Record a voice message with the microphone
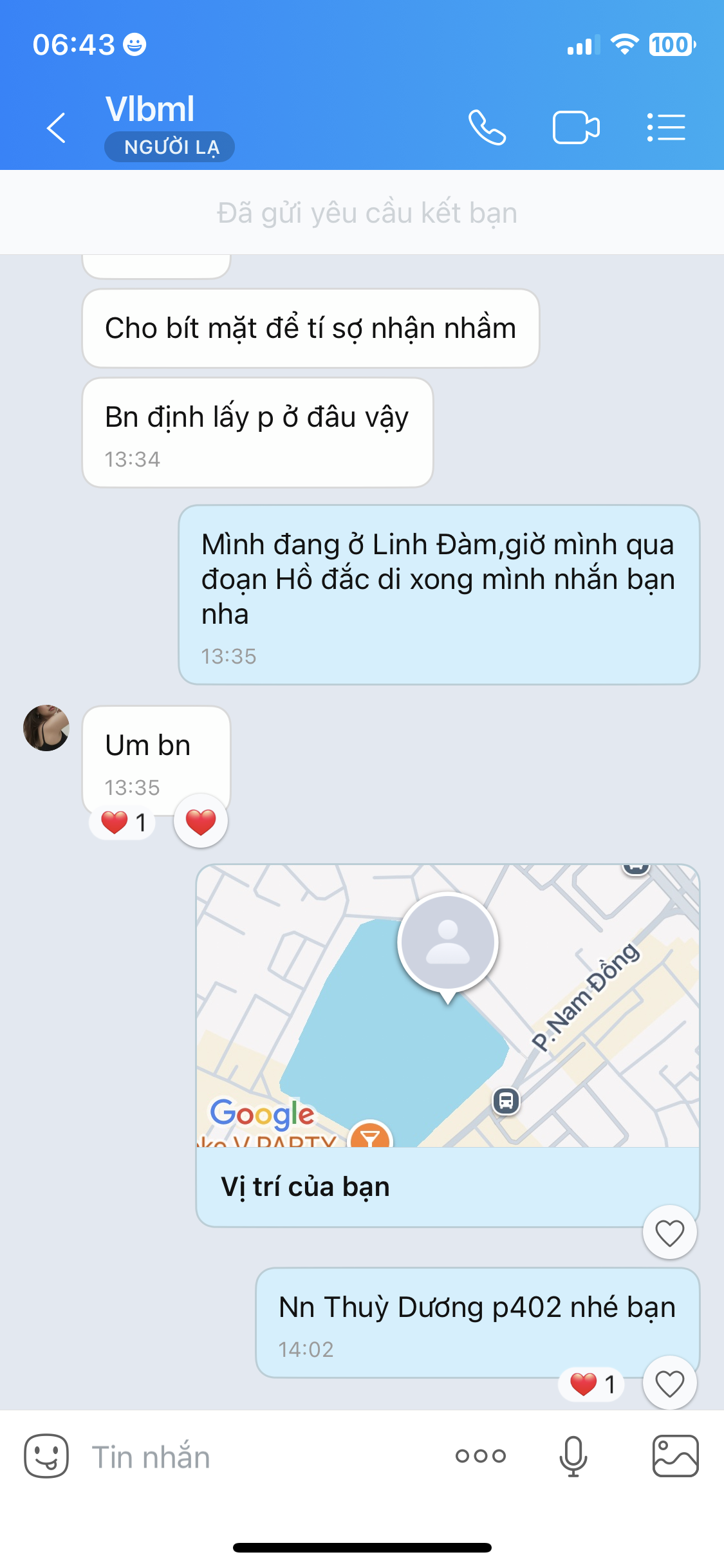The image size is (724, 1568). click(573, 1456)
